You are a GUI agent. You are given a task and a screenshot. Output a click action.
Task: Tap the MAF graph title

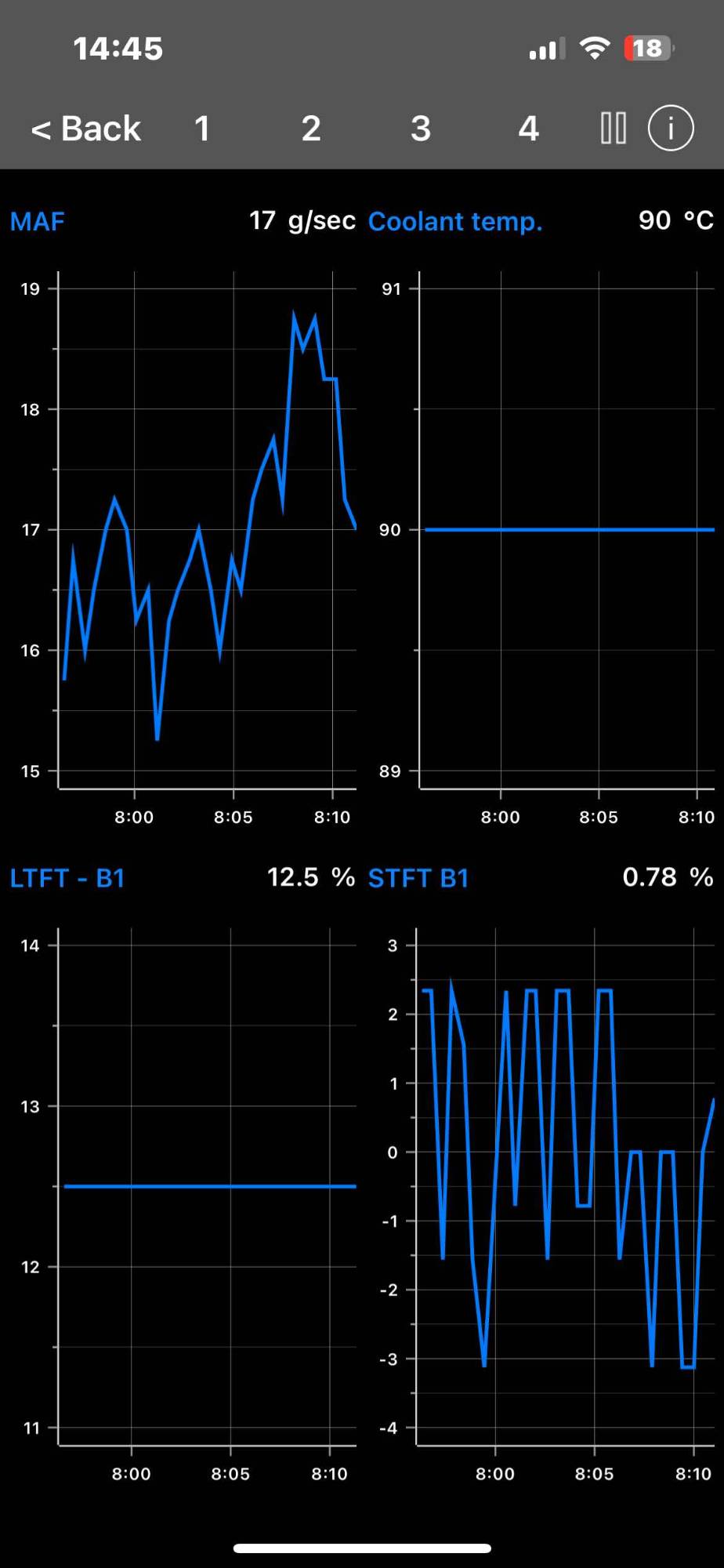click(x=37, y=221)
